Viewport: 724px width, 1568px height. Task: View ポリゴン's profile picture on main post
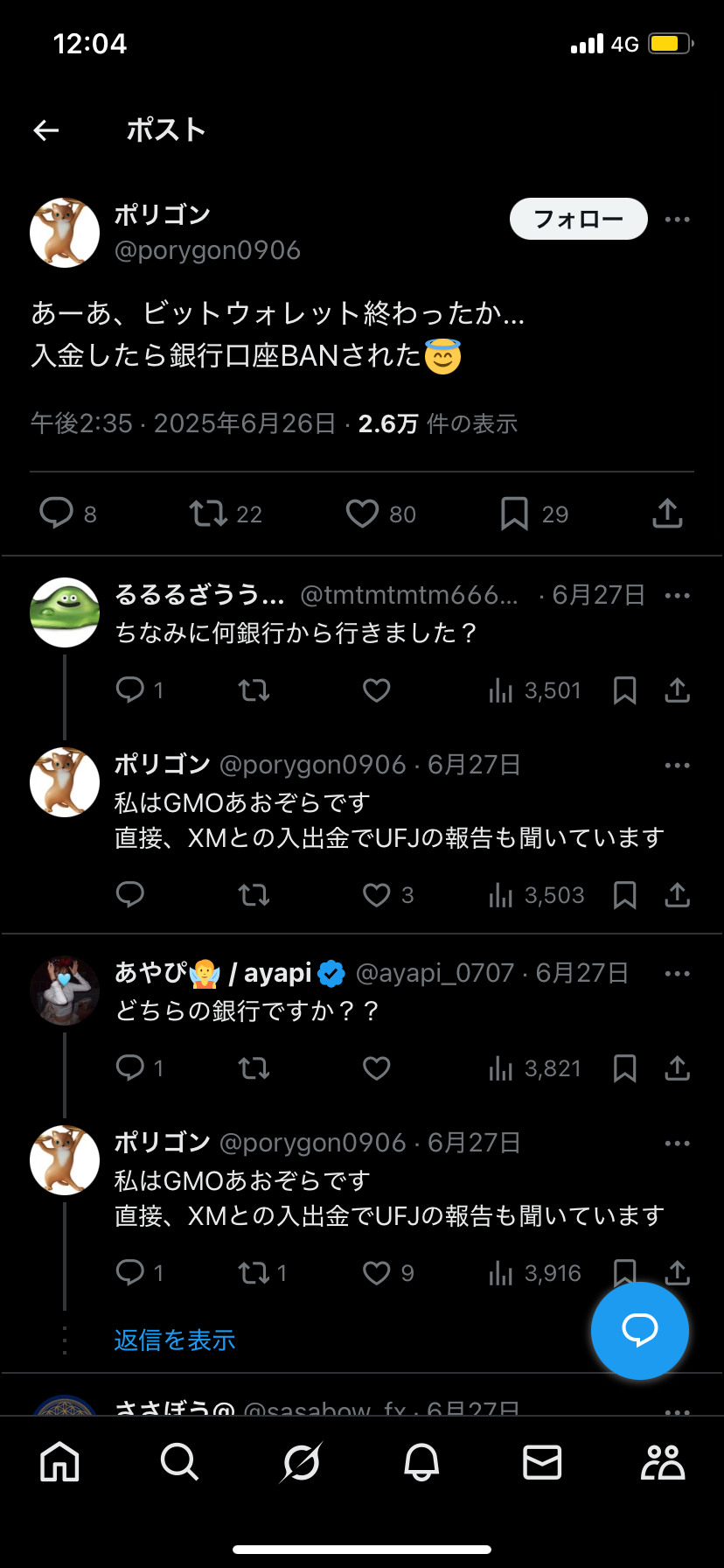pyautogui.click(x=65, y=232)
